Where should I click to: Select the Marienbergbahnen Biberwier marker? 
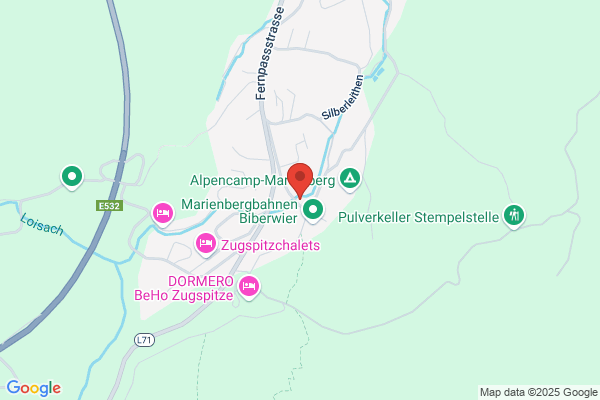[313, 211]
